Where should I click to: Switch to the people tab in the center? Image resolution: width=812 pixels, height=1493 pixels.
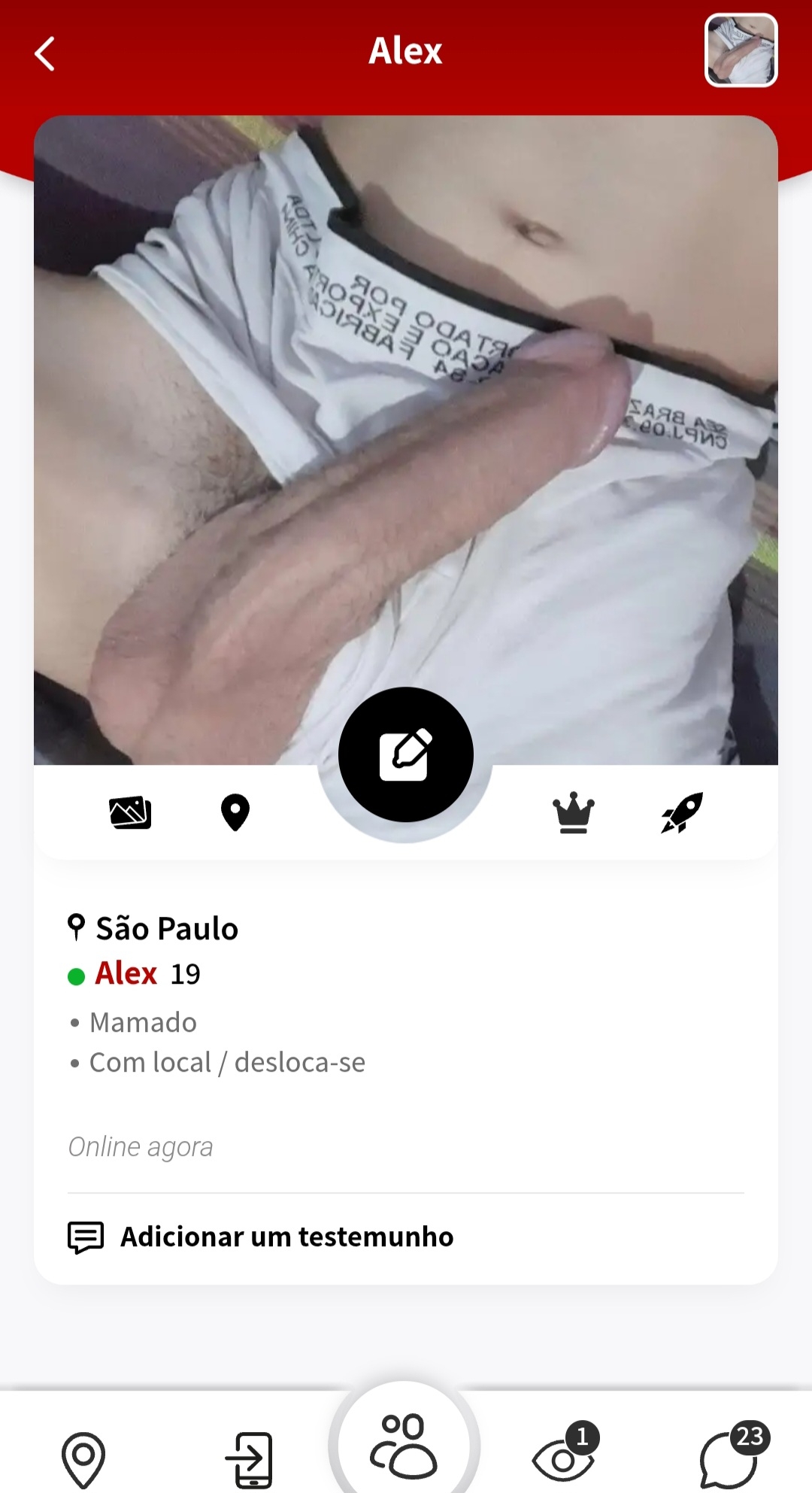point(404,1446)
